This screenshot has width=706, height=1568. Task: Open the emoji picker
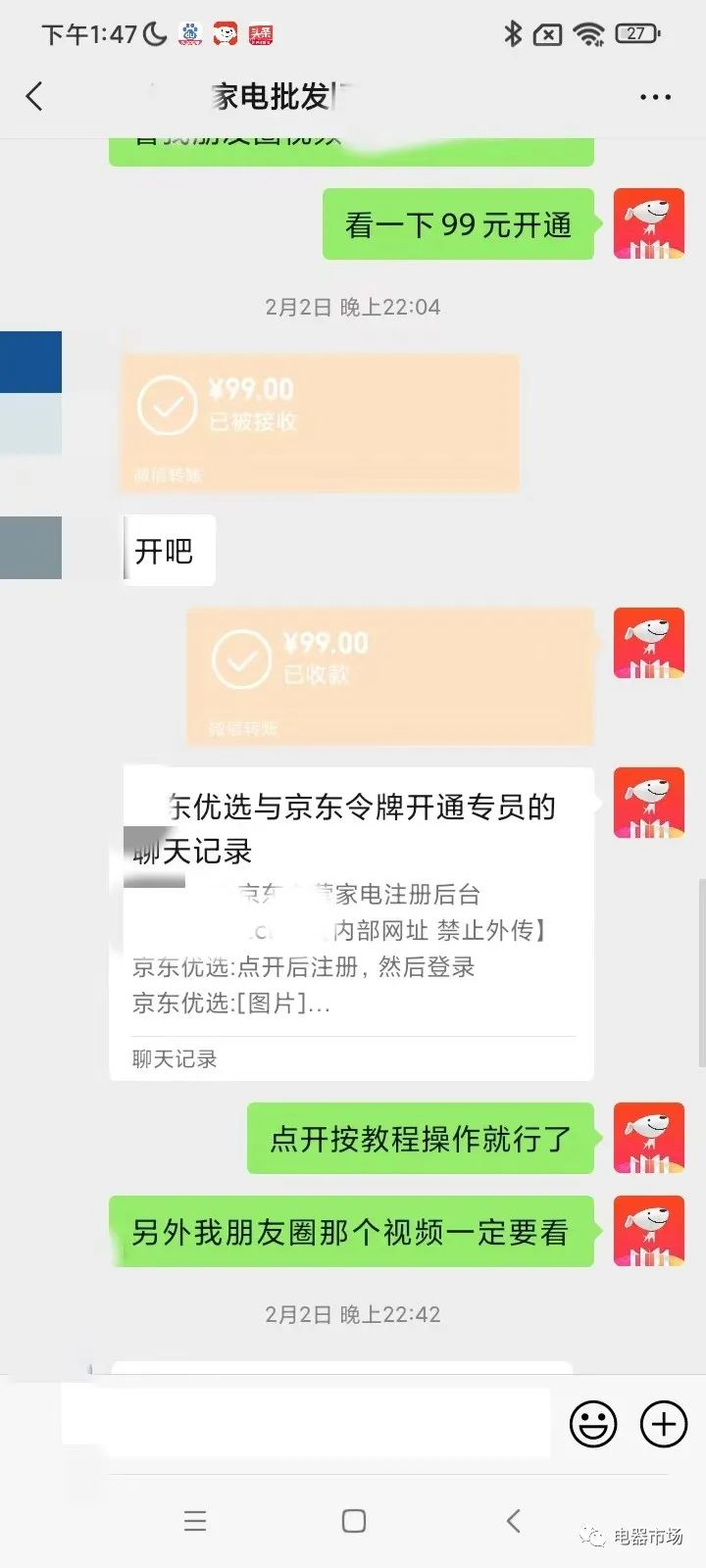593,1423
